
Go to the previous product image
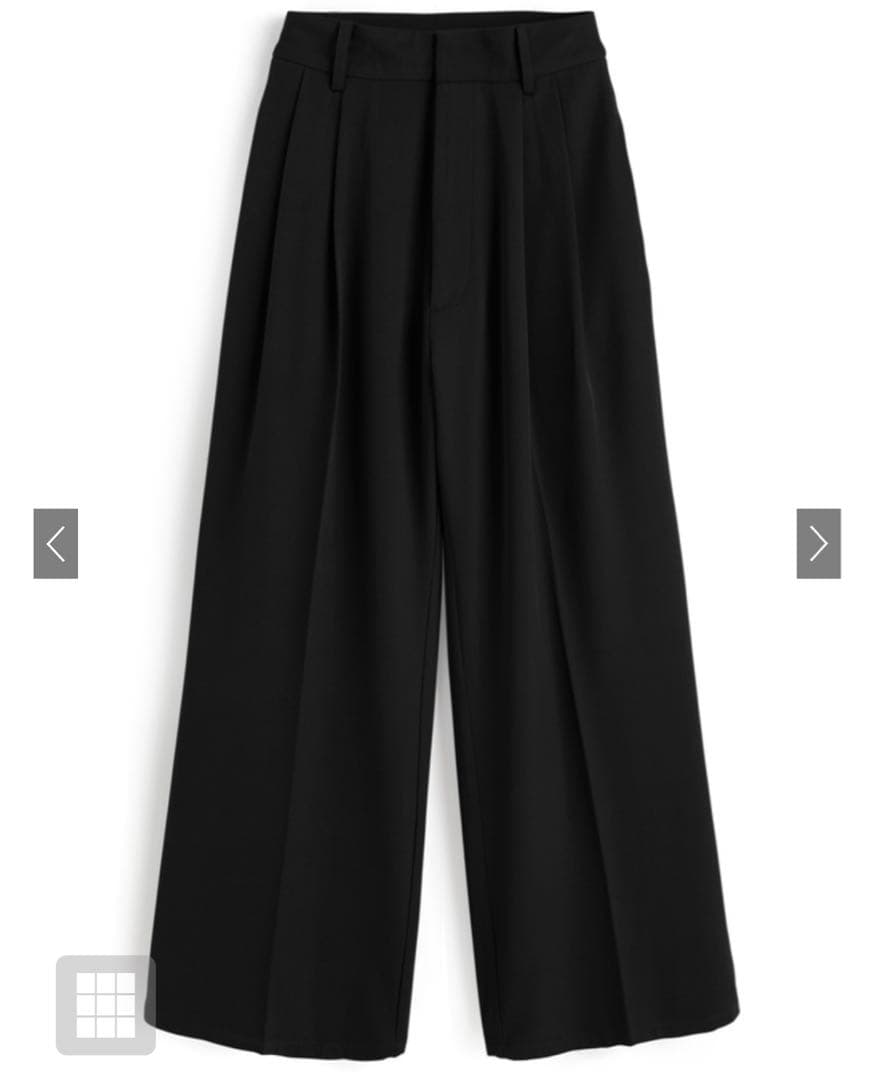click(x=56, y=544)
